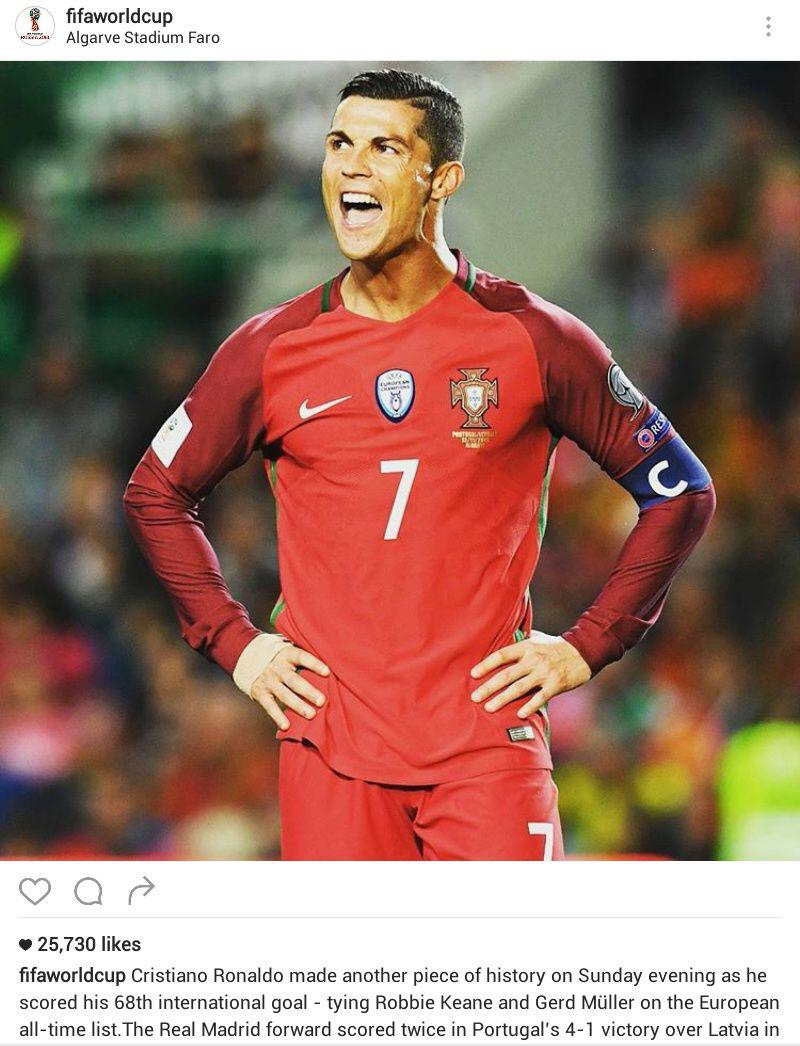Open the fifaworldcup username in header
The image size is (800, 1046).
coord(119,16)
